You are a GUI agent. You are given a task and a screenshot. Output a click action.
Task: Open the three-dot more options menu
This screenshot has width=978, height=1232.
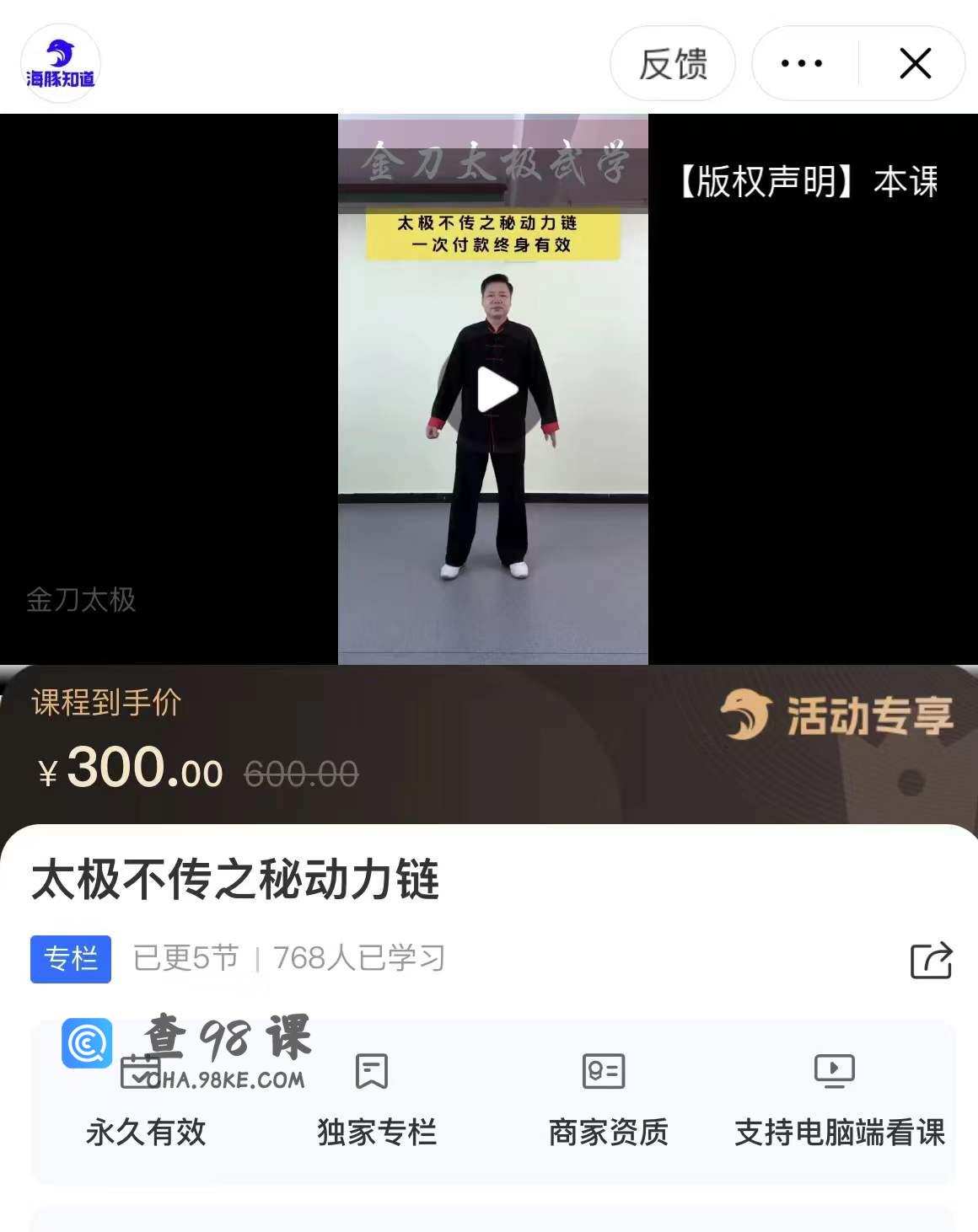click(801, 64)
